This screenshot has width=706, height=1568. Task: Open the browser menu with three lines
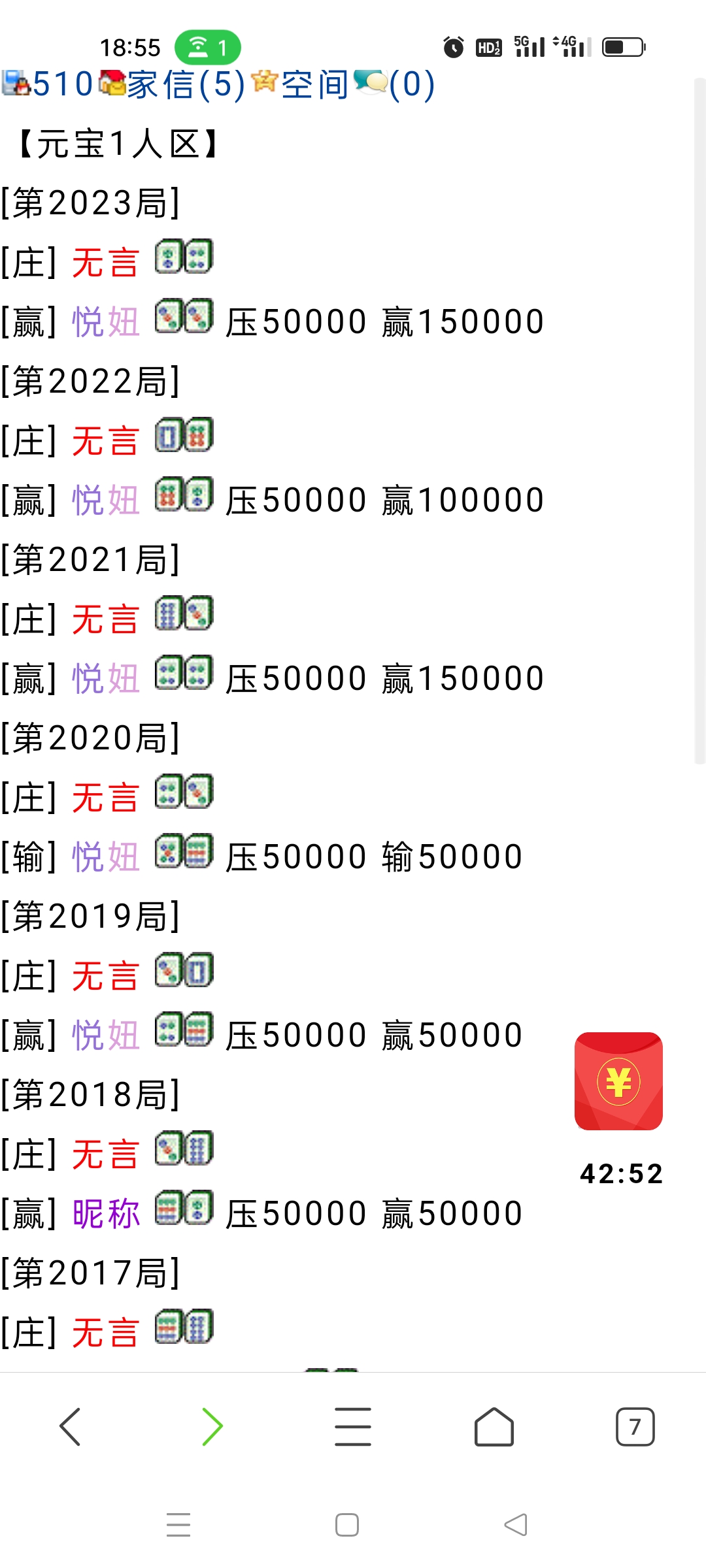tap(352, 1426)
